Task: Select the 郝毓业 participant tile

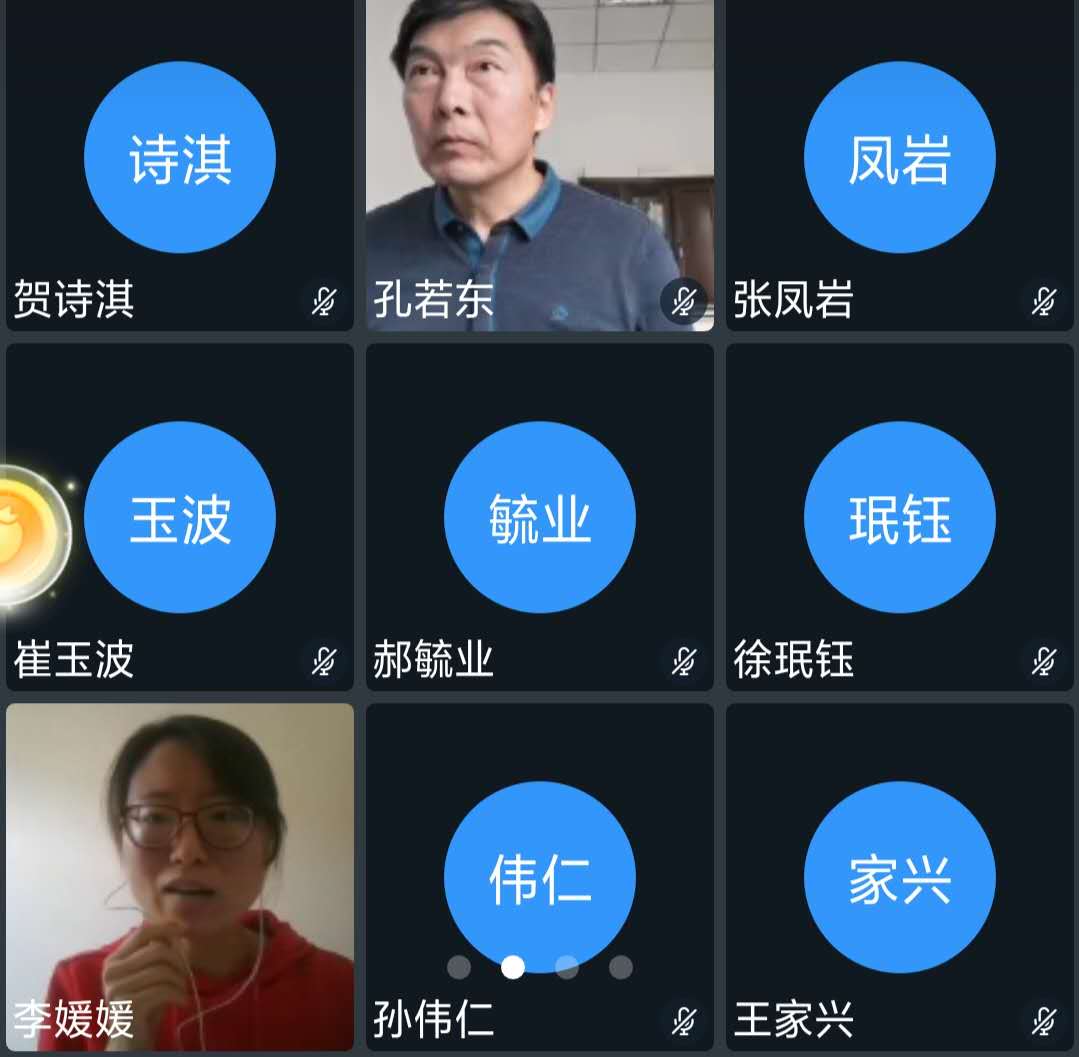Action: [540, 517]
